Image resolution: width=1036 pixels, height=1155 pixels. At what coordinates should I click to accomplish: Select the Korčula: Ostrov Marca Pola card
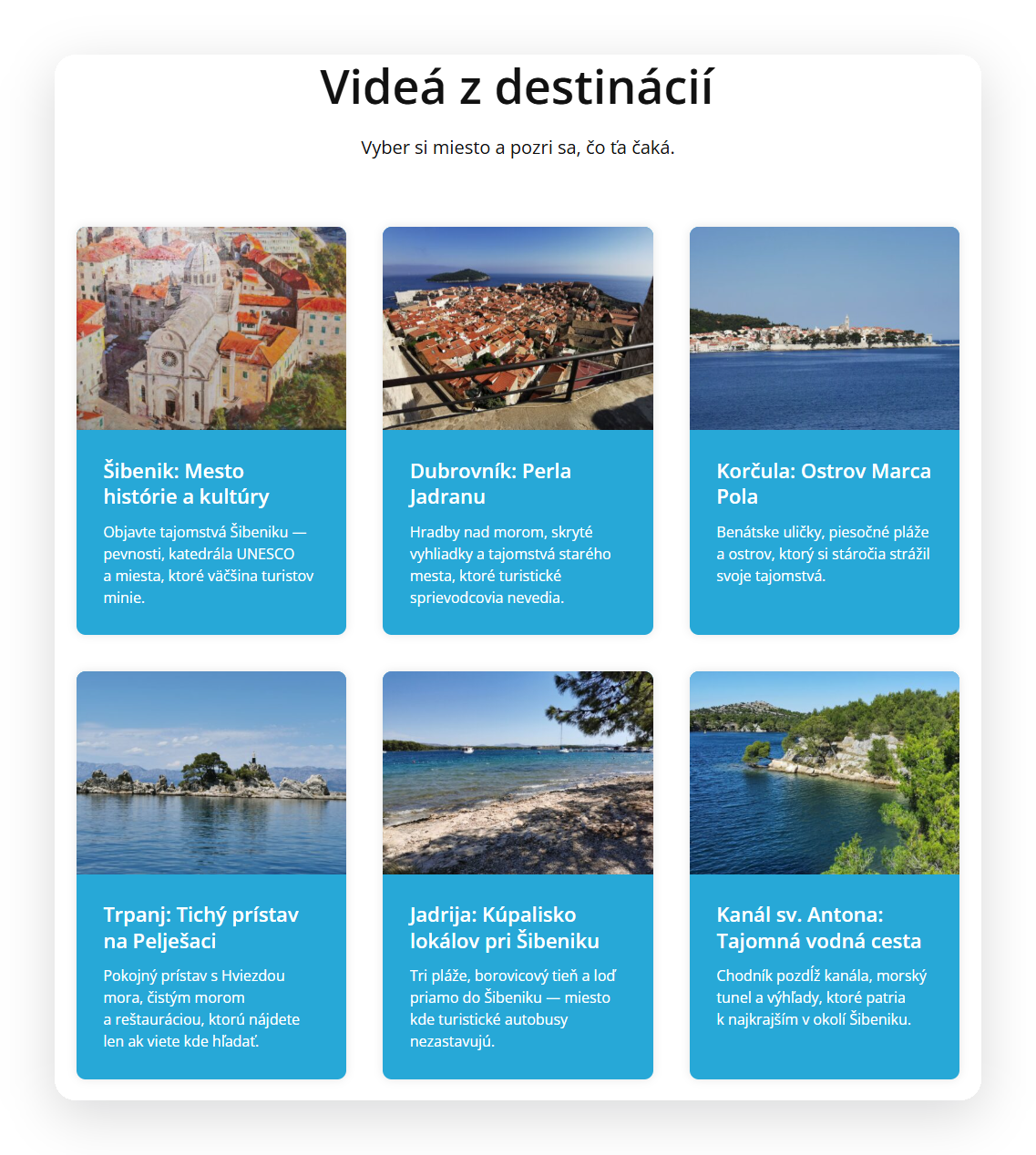coord(825,431)
